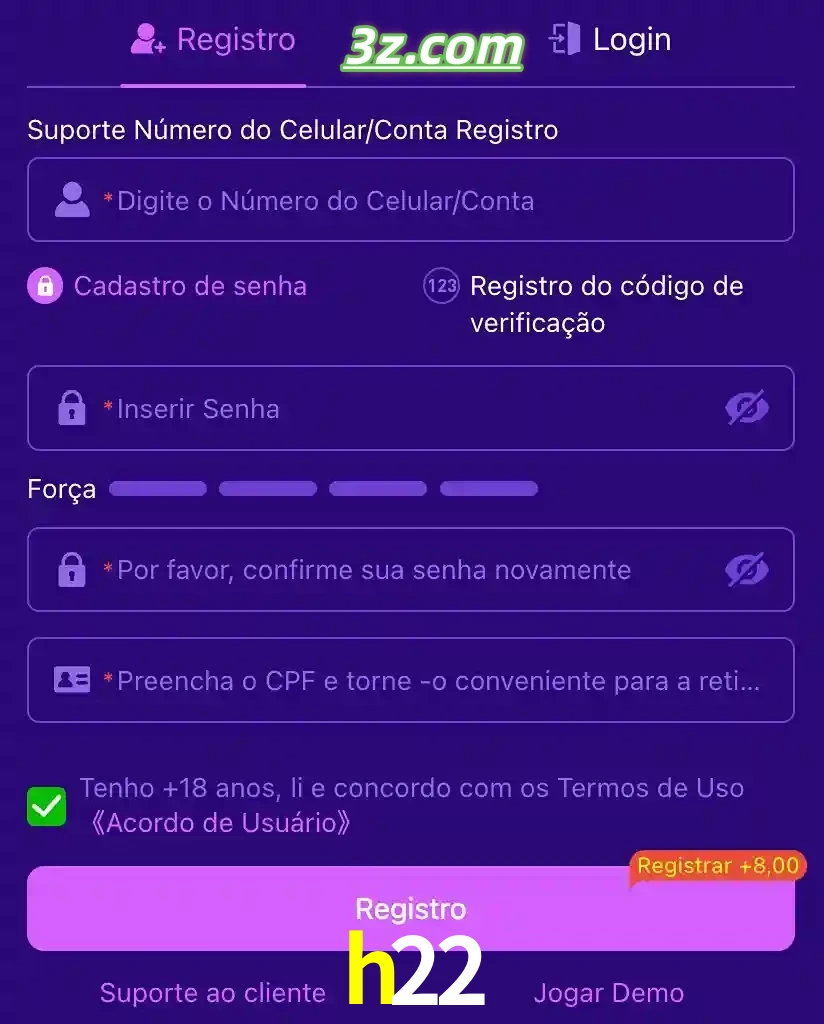Click the door icon next to Login

coord(564,39)
